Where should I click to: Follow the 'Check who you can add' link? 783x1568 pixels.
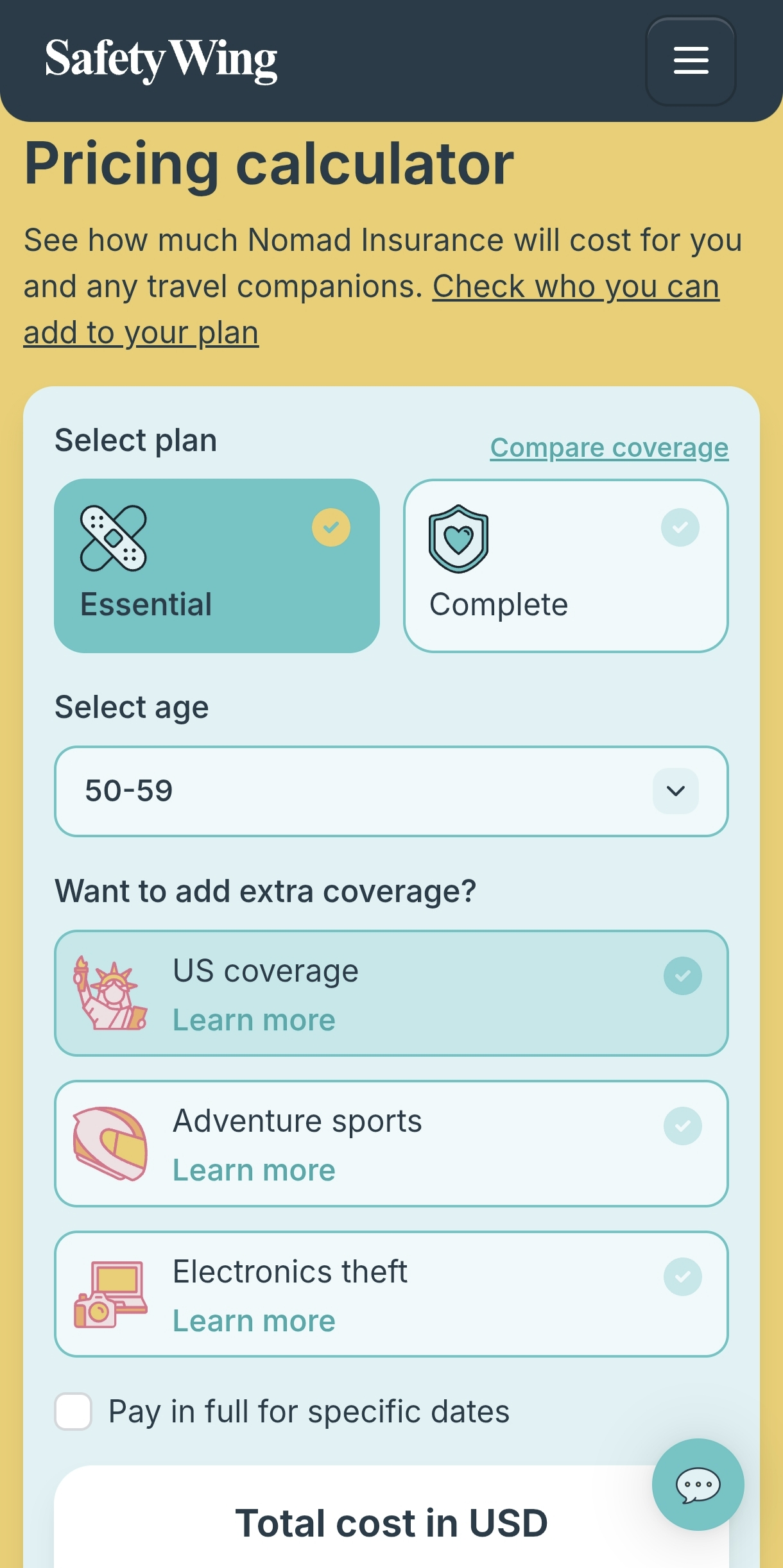pyautogui.click(x=575, y=287)
